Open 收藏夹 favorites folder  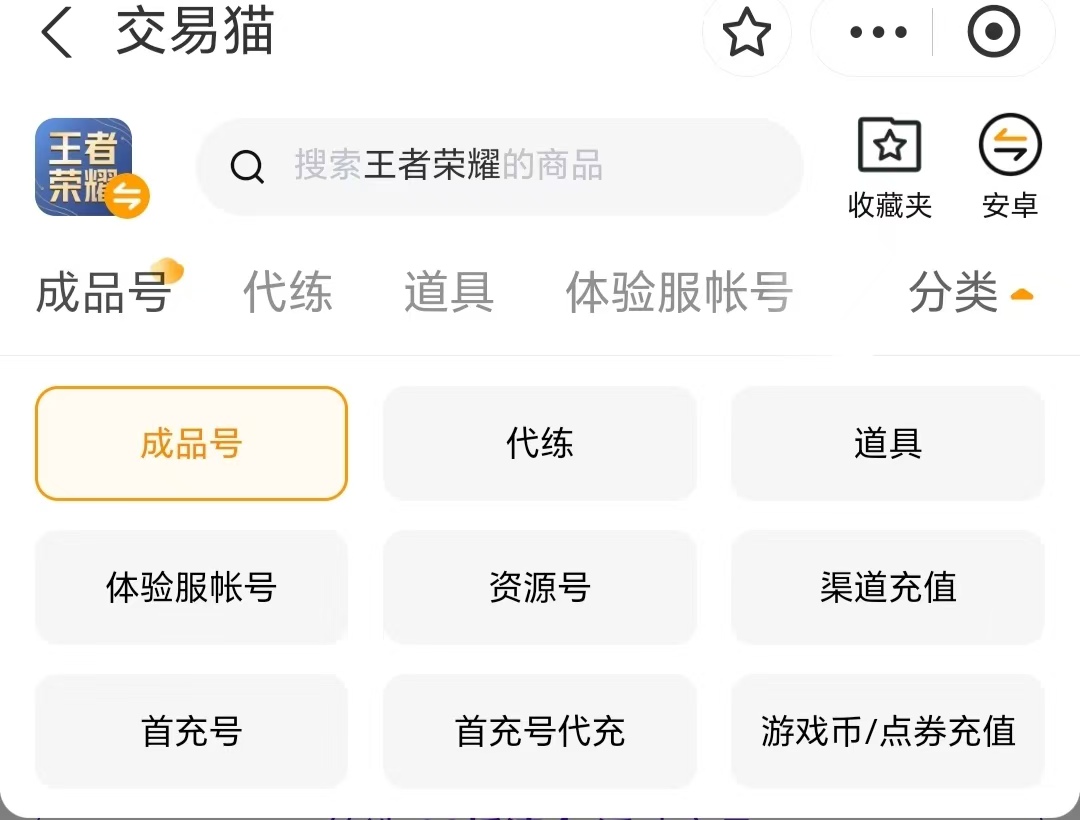(889, 167)
